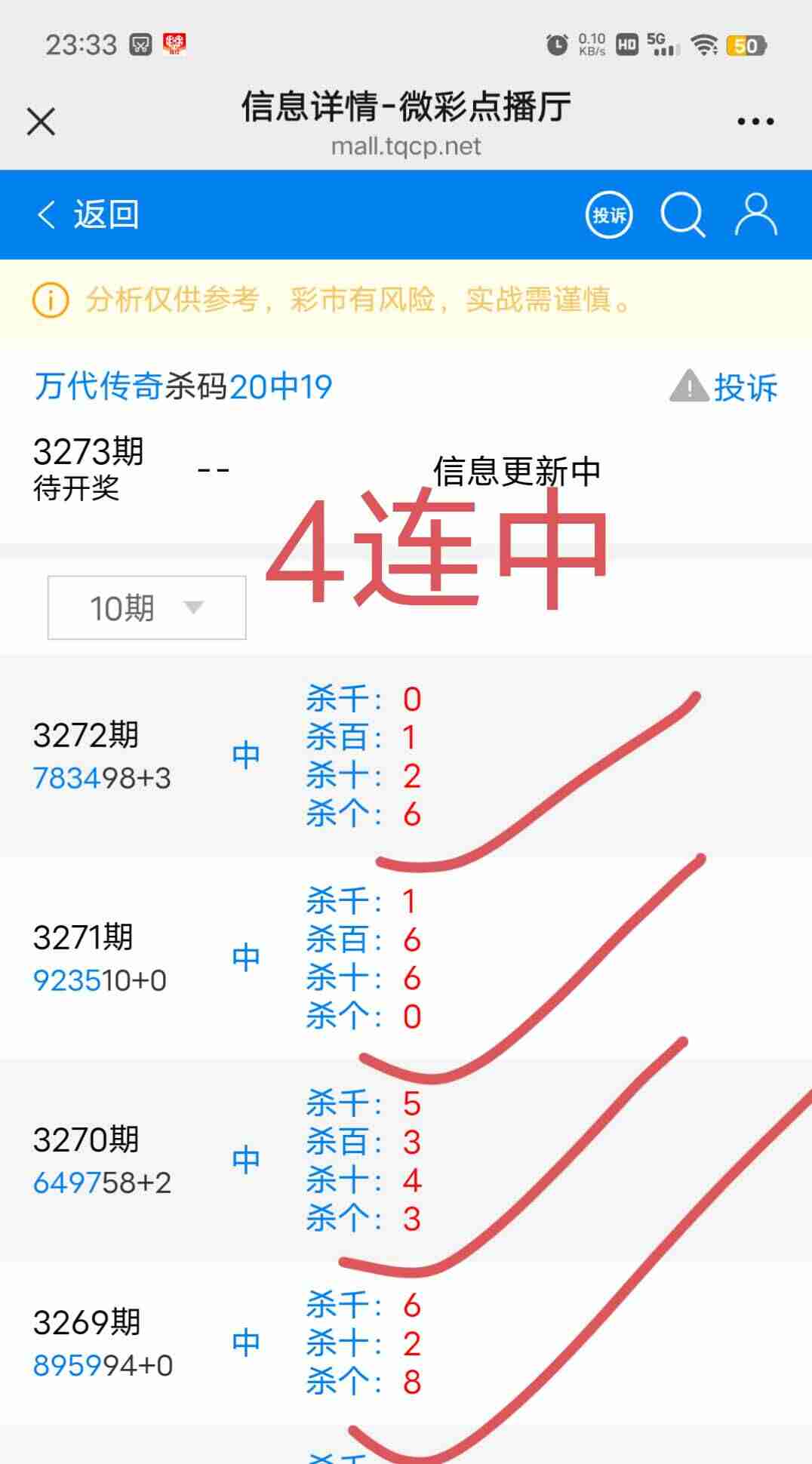This screenshot has height=1464, width=812.
Task: Click the circular 投诉 complaint icon in header
Action: (610, 214)
